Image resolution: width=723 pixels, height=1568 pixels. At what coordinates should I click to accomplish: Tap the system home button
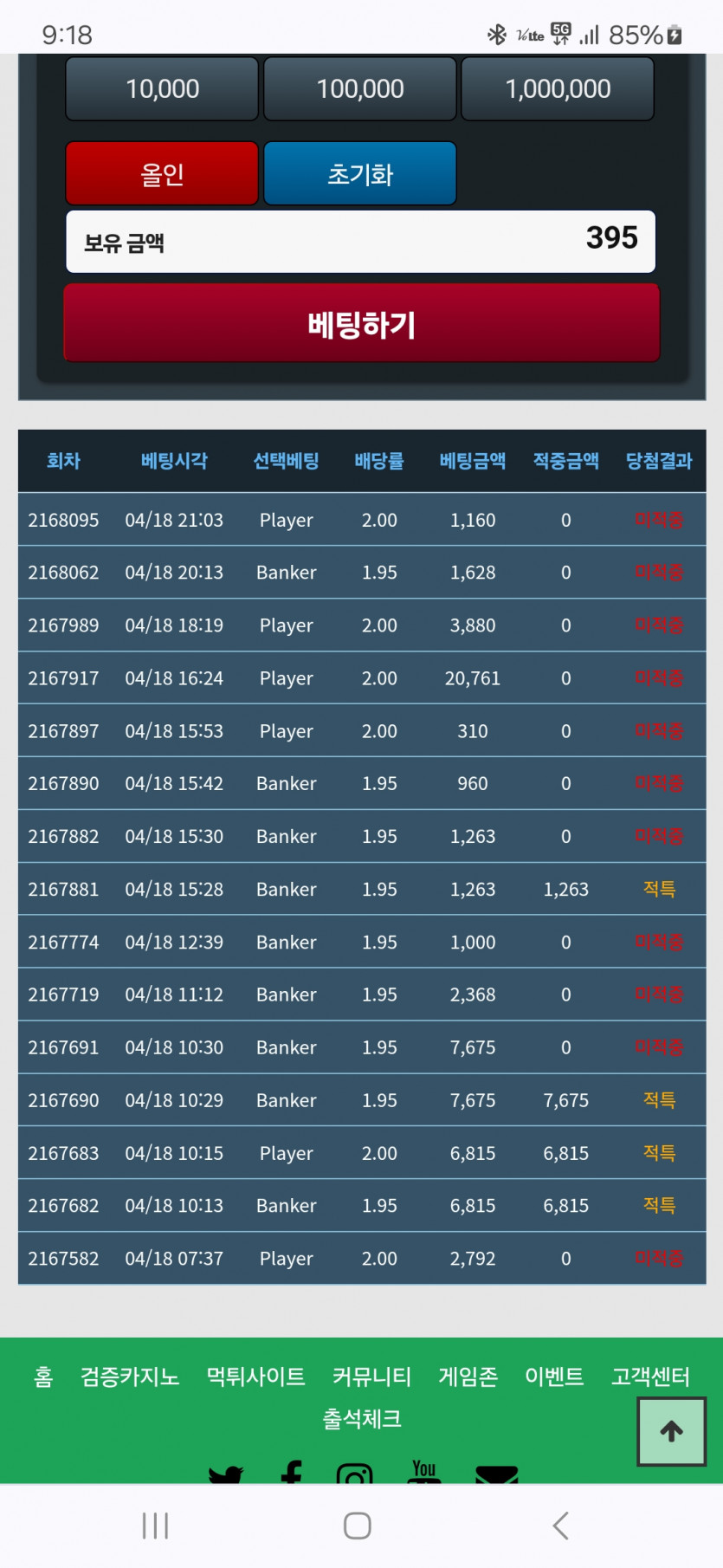click(x=357, y=1526)
